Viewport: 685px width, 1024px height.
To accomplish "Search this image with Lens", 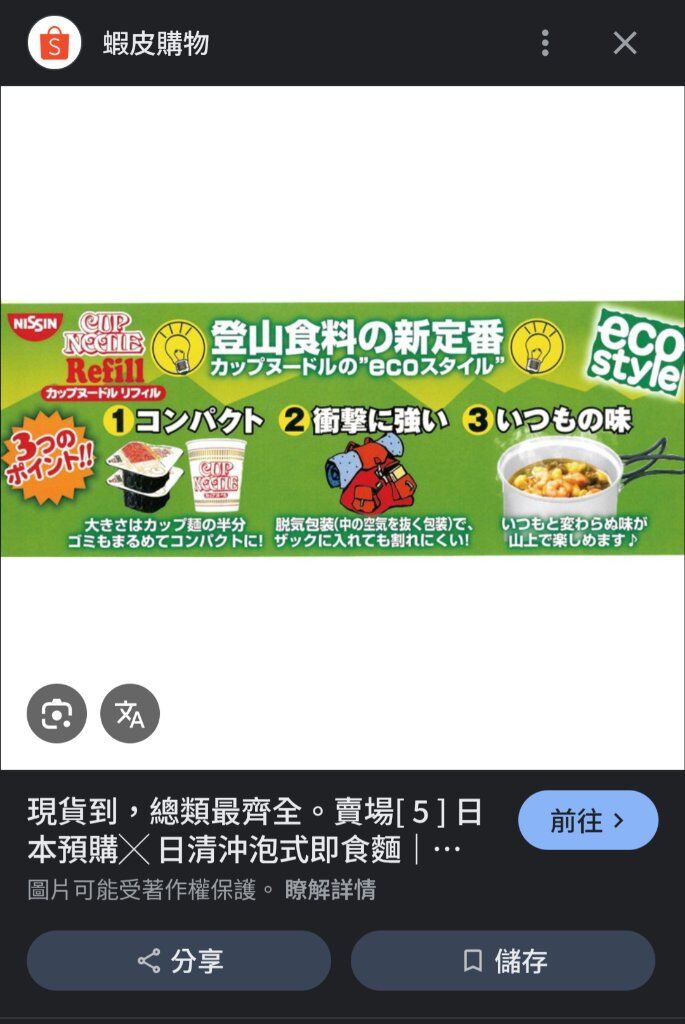I will click(x=56, y=714).
